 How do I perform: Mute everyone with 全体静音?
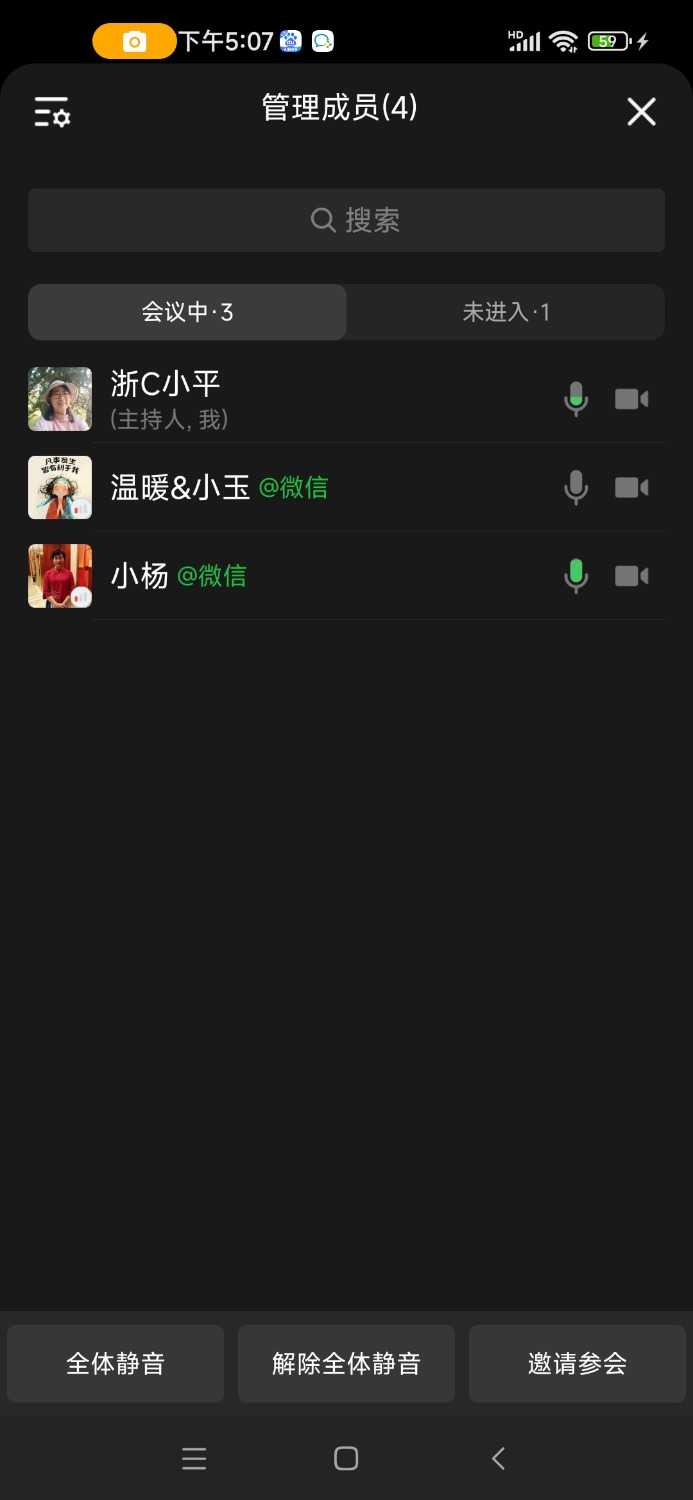coord(115,1364)
